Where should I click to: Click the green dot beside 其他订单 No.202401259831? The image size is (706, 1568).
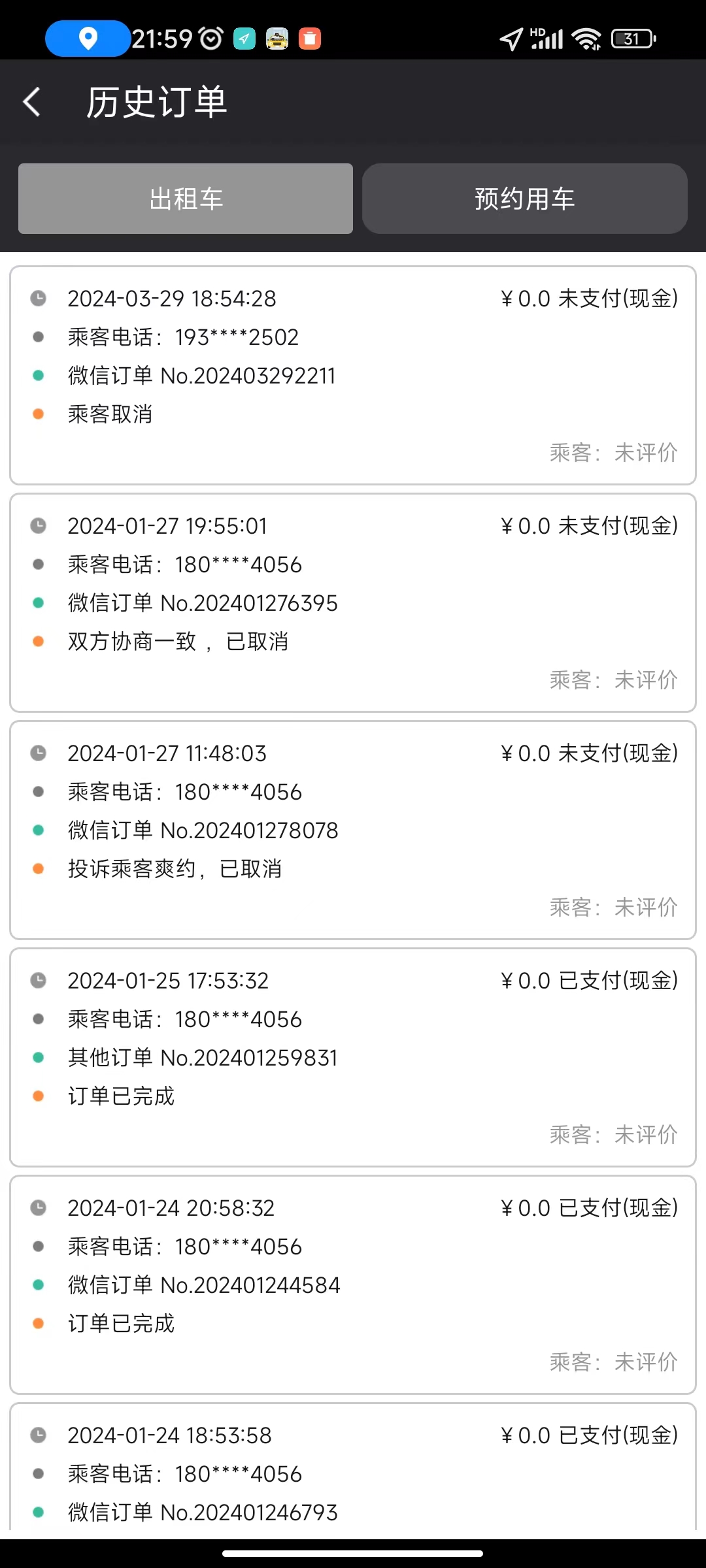[39, 1057]
